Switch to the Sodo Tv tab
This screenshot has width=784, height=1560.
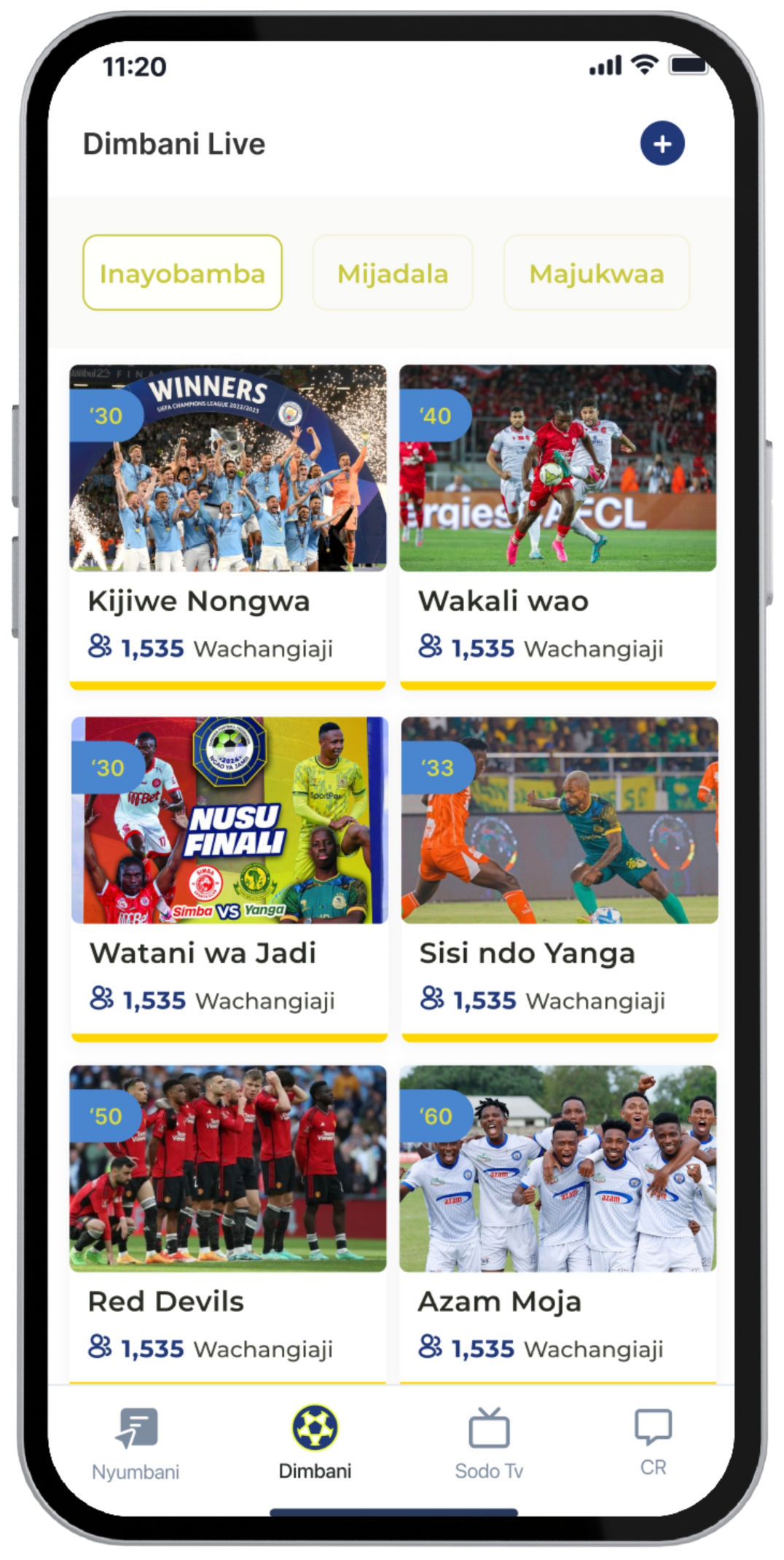489,1443
